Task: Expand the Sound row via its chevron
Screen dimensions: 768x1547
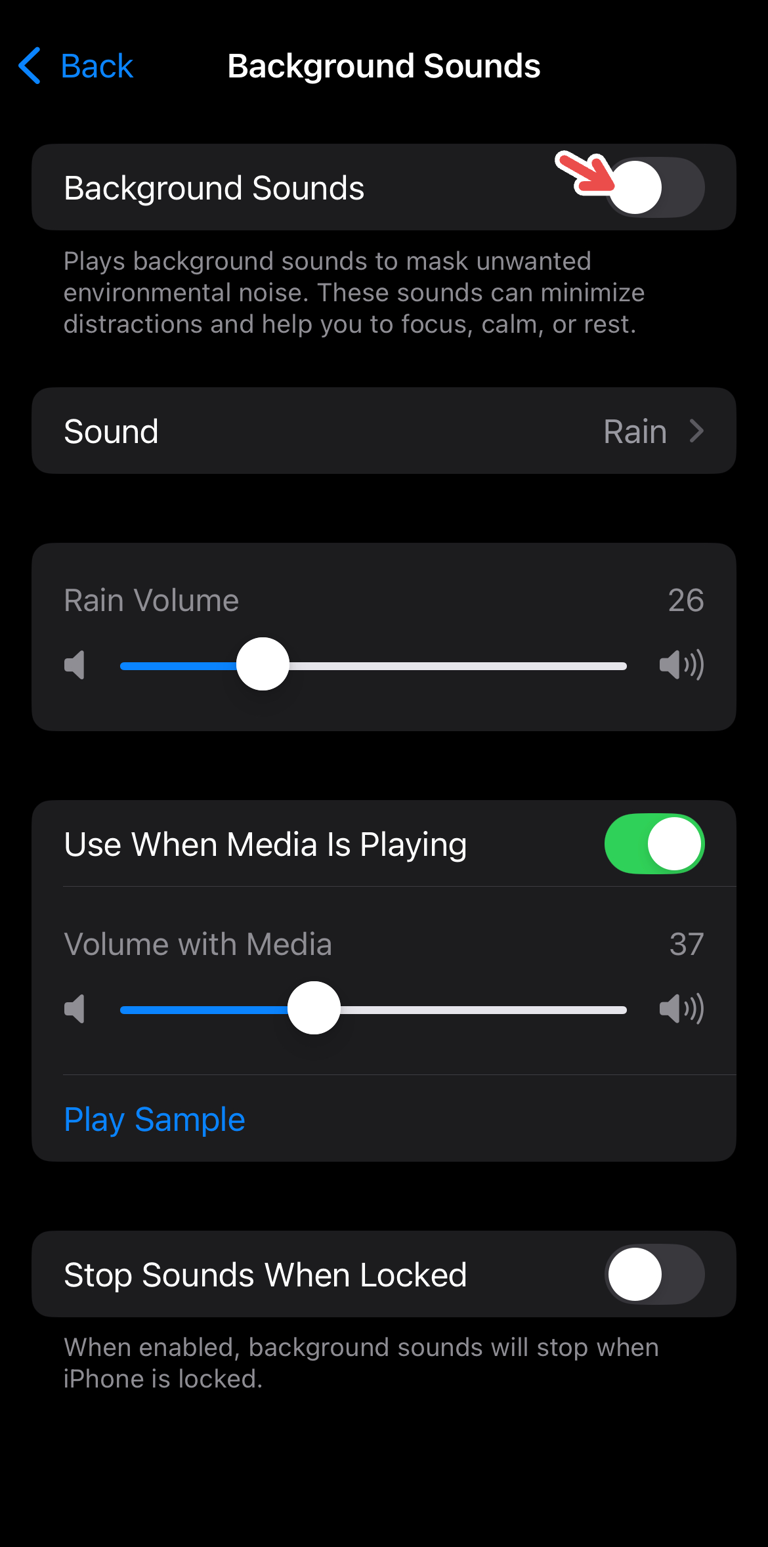Action: pos(697,430)
